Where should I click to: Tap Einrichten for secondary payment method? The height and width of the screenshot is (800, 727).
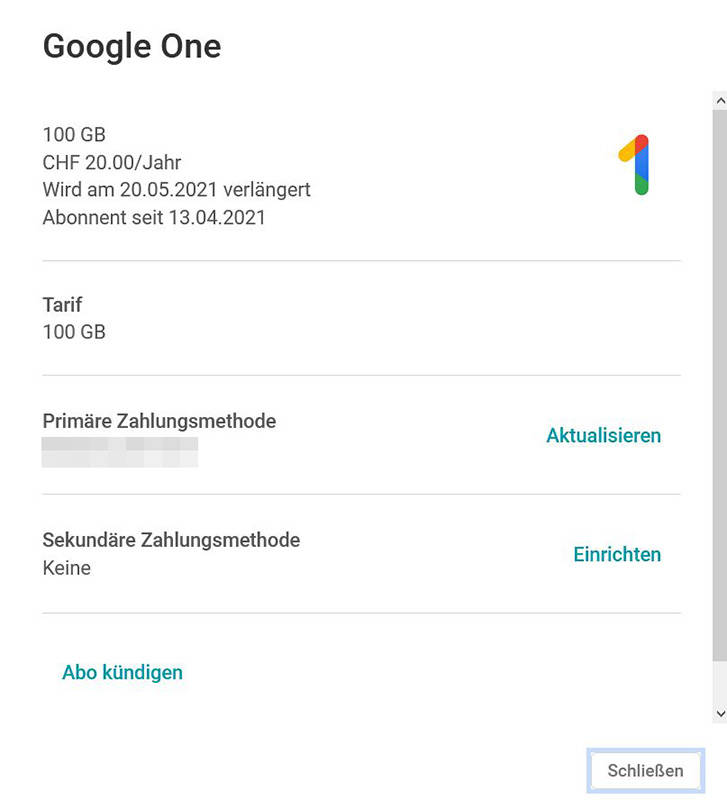pyautogui.click(x=616, y=554)
